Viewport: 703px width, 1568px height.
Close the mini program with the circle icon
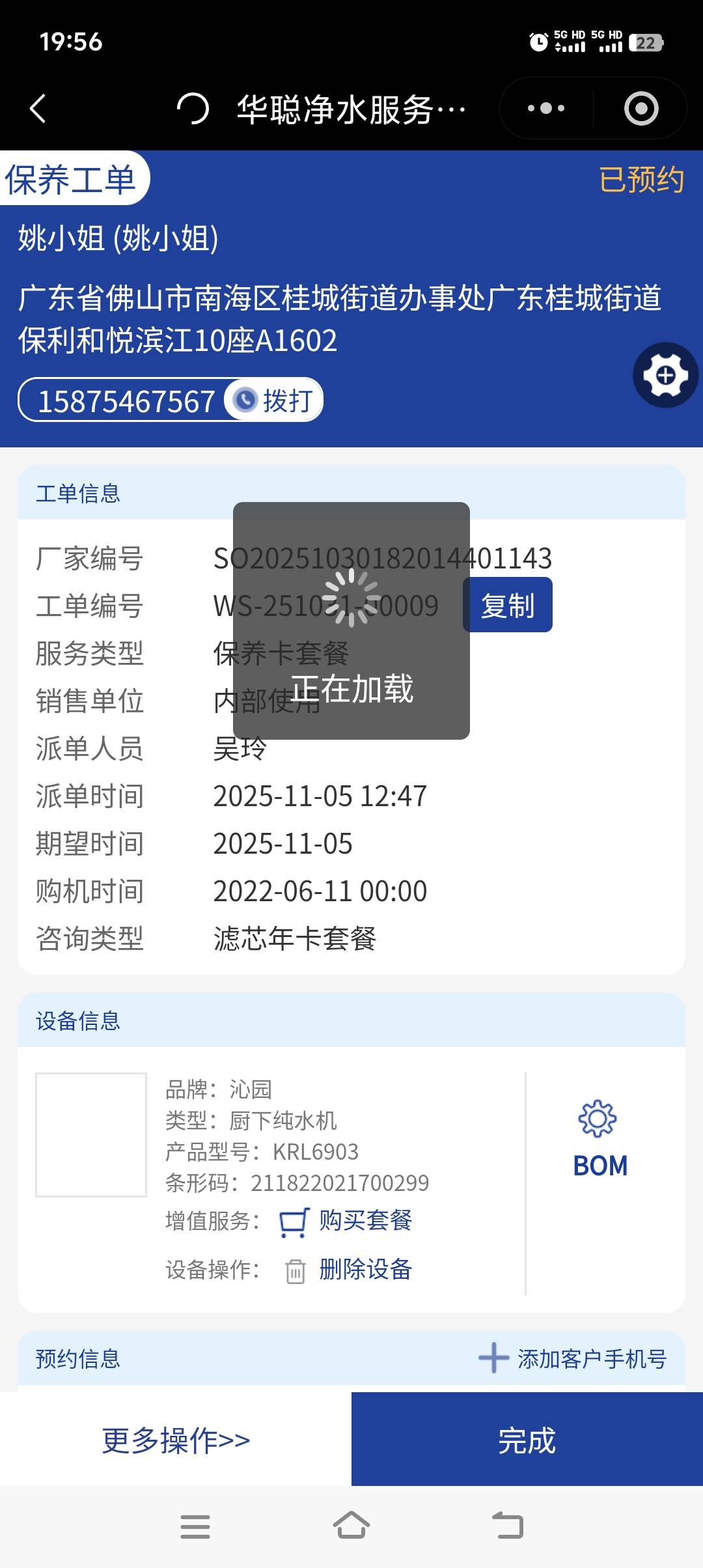pyautogui.click(x=641, y=108)
